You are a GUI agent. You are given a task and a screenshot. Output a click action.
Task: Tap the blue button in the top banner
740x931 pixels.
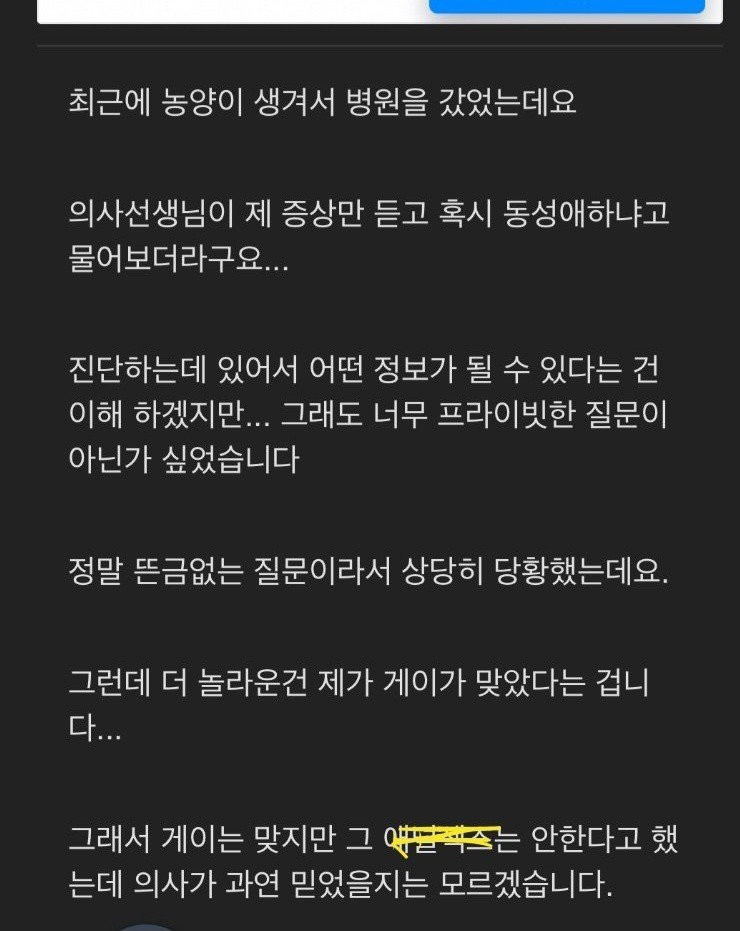click(x=566, y=6)
